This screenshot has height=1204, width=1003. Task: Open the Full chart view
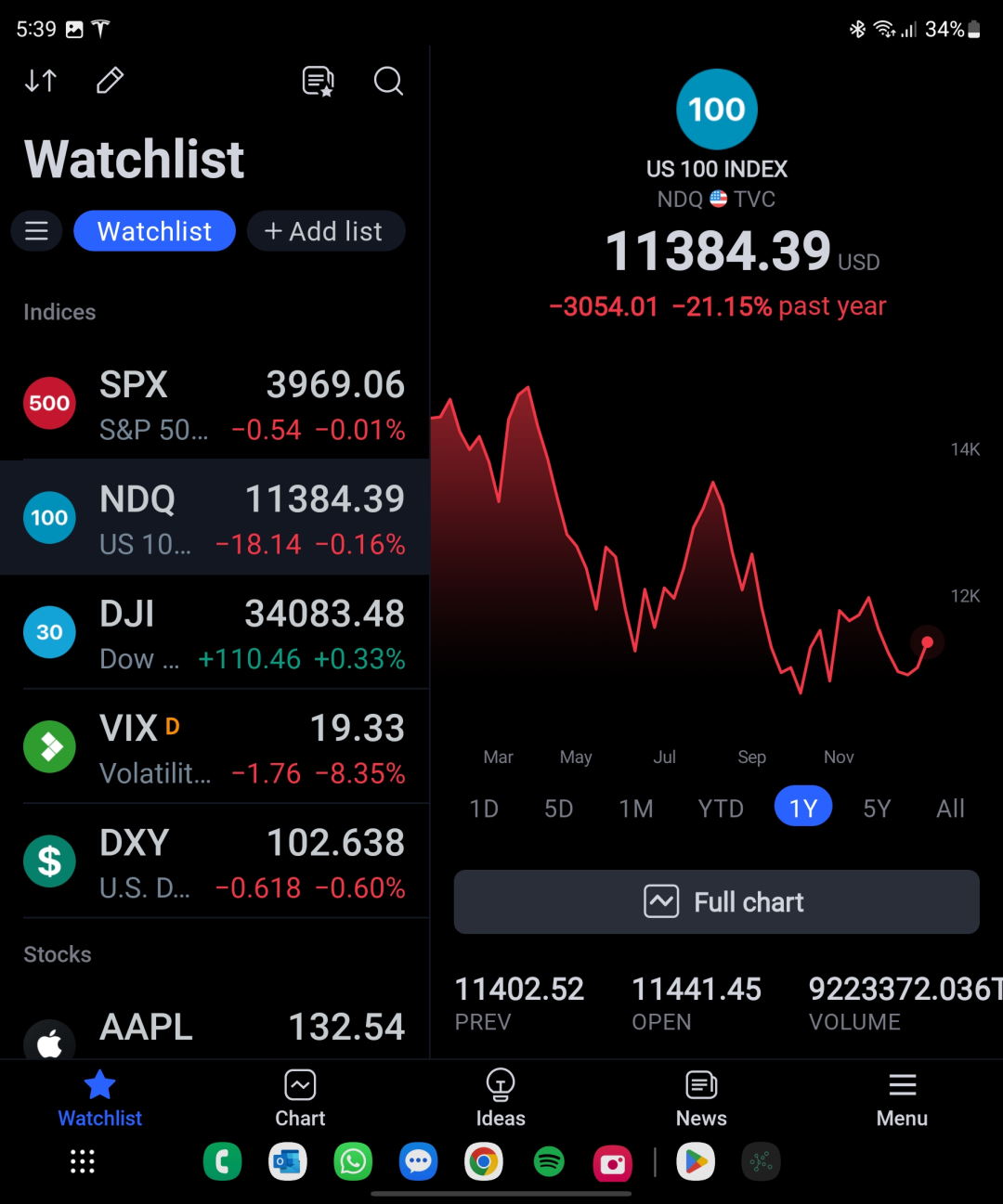click(x=716, y=901)
